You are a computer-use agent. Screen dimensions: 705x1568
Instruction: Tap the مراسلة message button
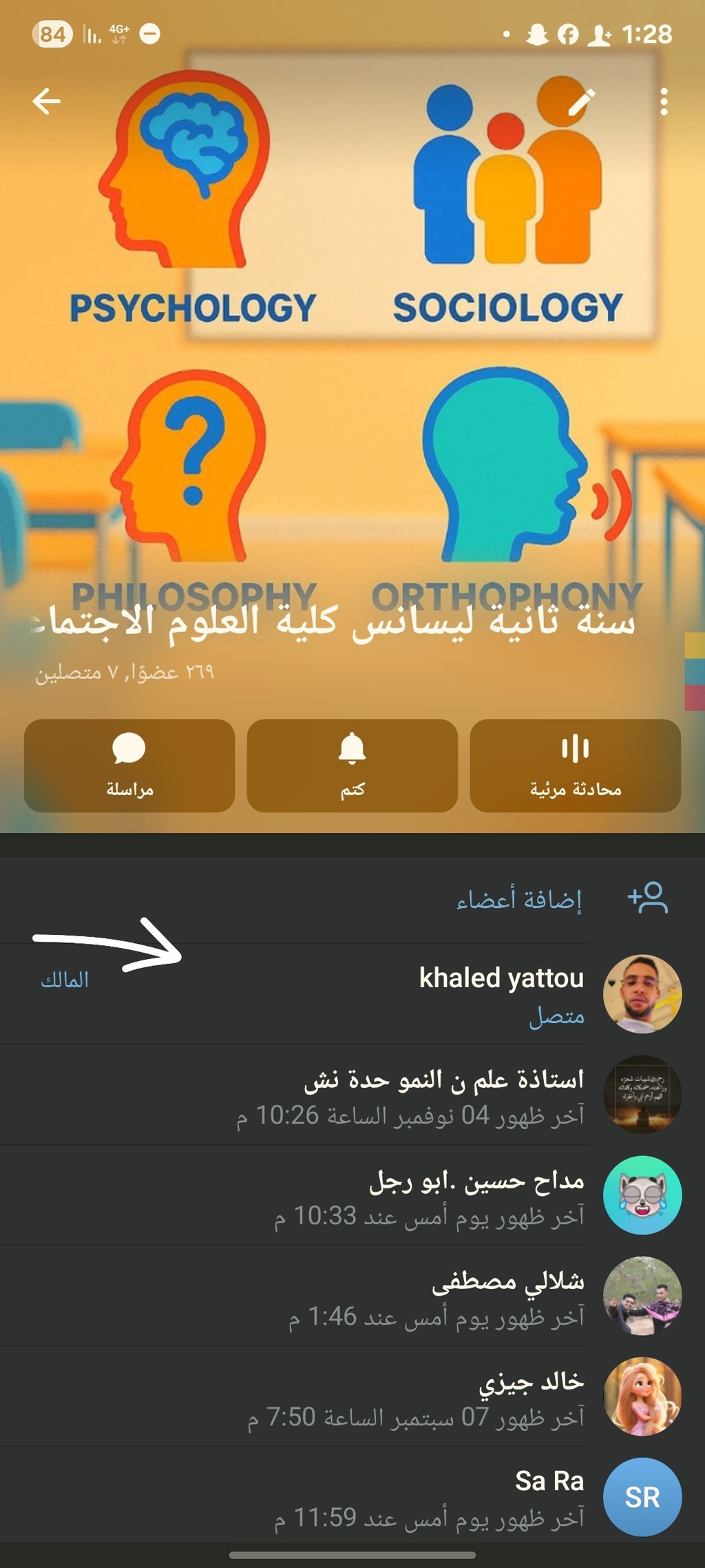tap(129, 765)
